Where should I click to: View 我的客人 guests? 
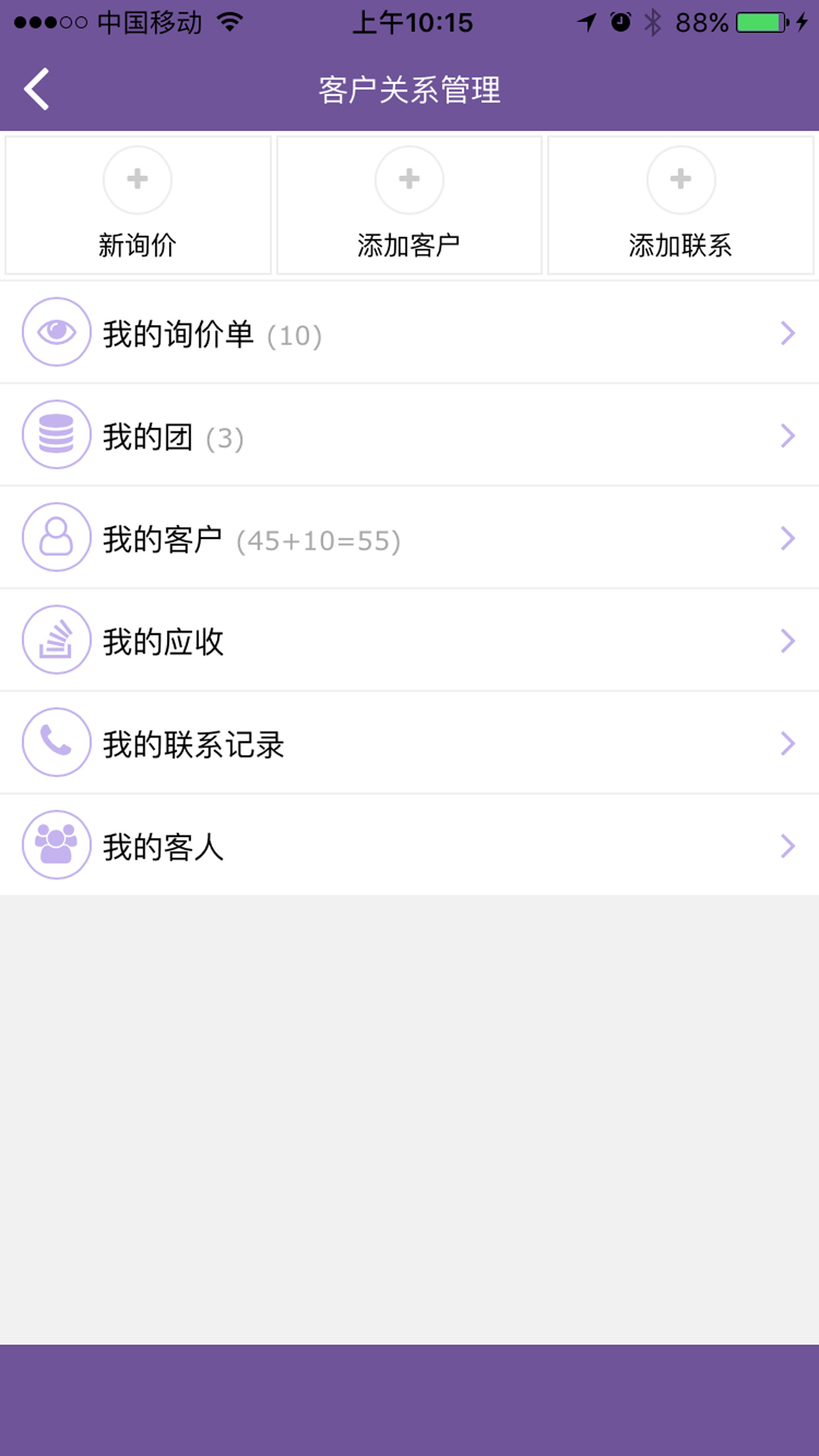tap(409, 846)
